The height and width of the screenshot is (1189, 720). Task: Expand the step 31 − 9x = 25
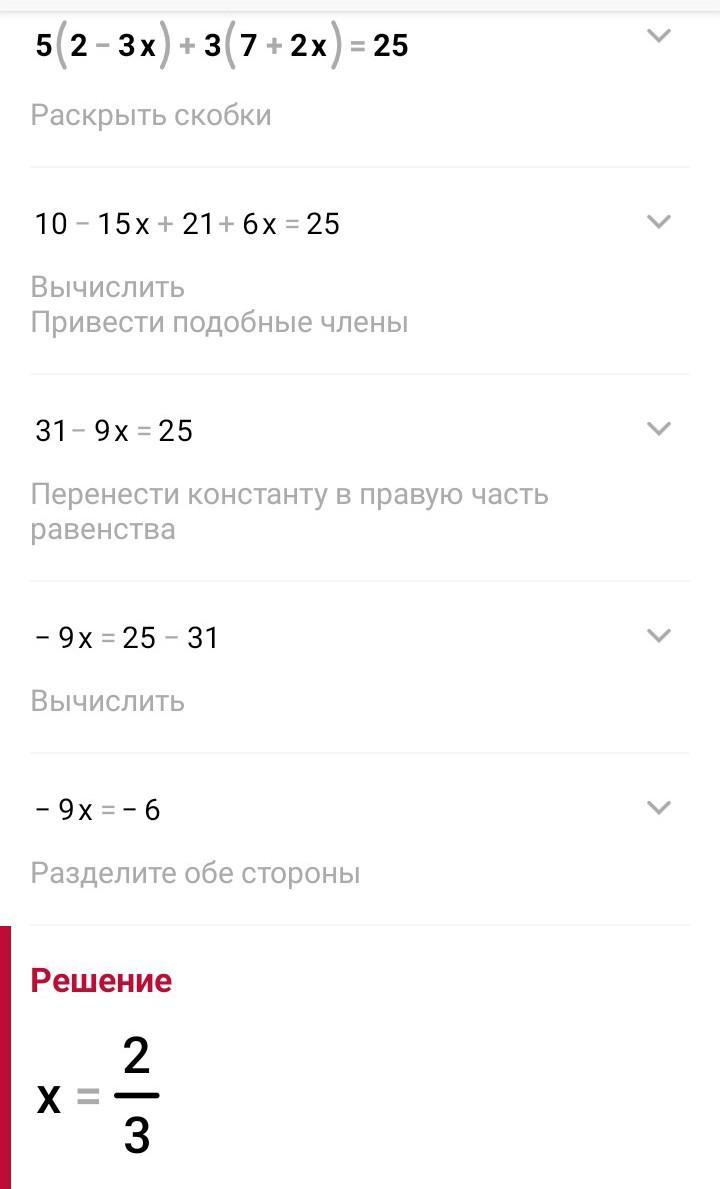pyautogui.click(x=658, y=429)
